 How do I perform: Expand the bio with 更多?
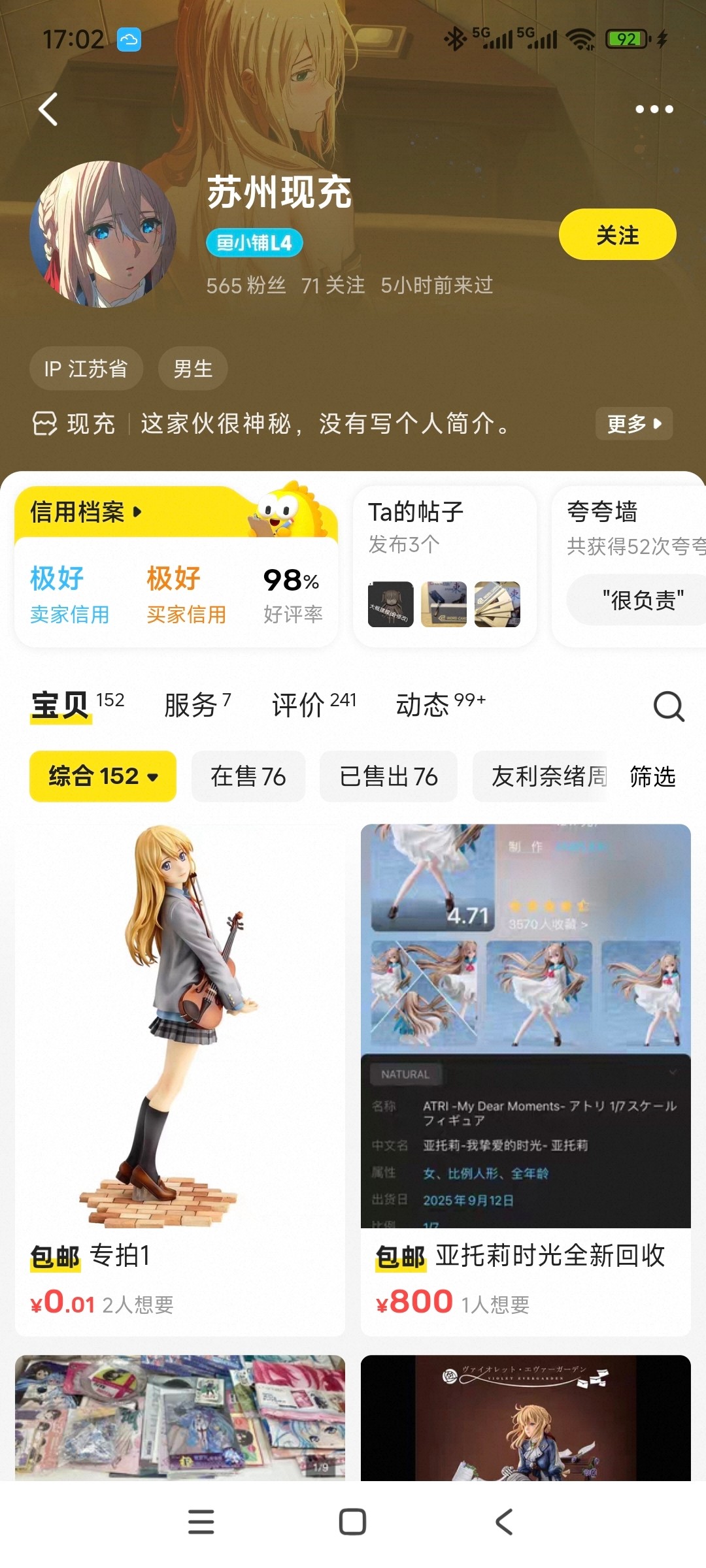pyautogui.click(x=633, y=423)
